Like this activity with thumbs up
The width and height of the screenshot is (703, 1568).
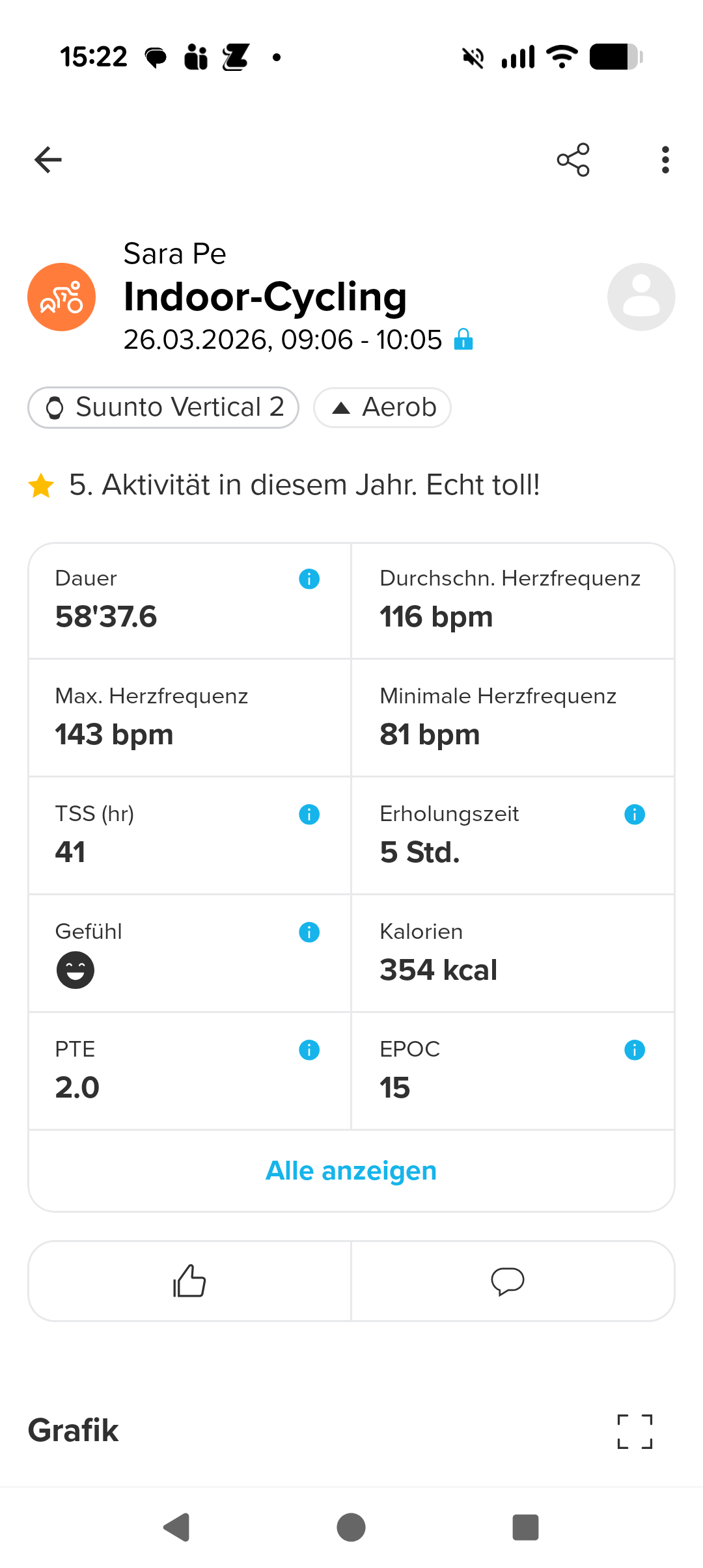point(189,1281)
